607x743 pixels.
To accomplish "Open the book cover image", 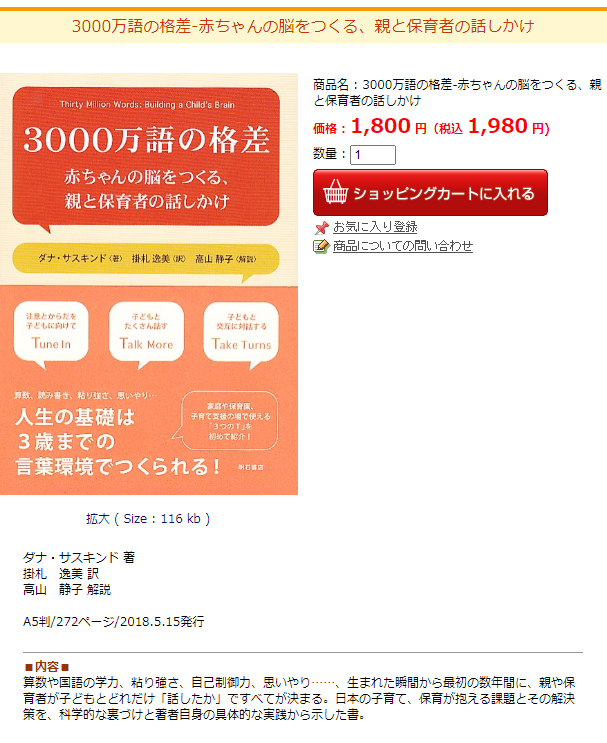I will coord(149,290).
